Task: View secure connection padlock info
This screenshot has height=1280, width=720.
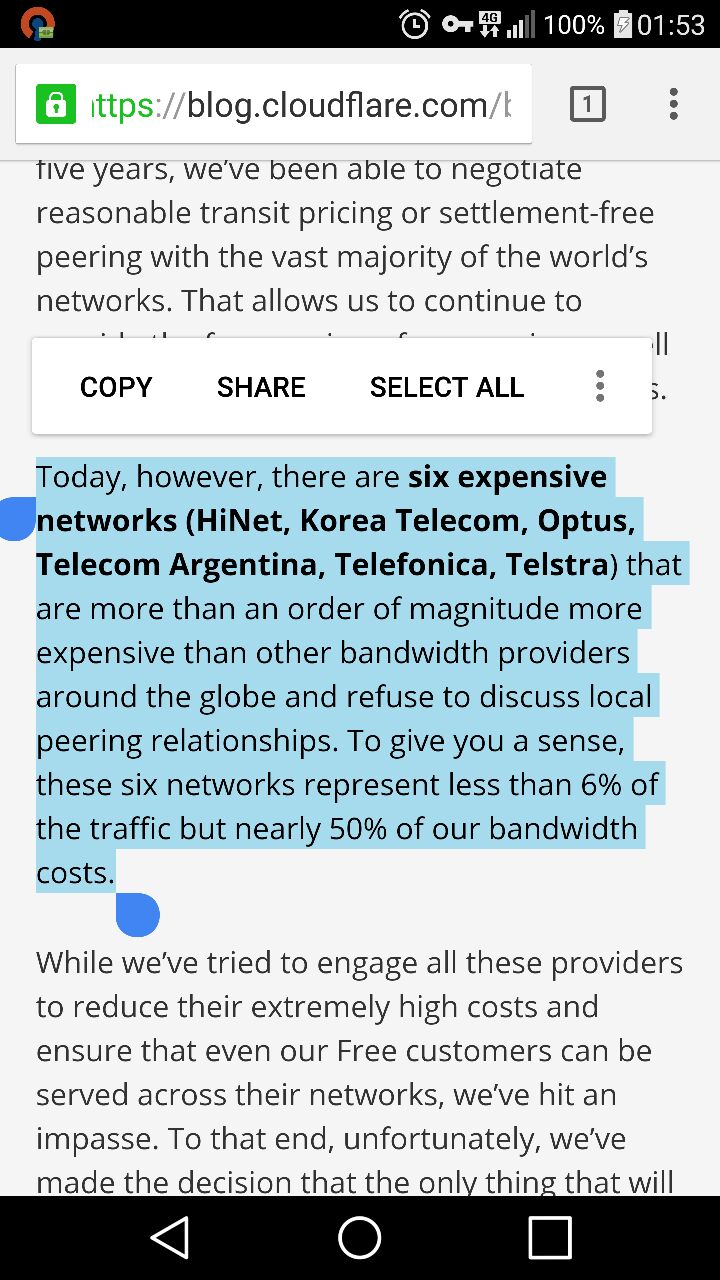Action: point(56,105)
